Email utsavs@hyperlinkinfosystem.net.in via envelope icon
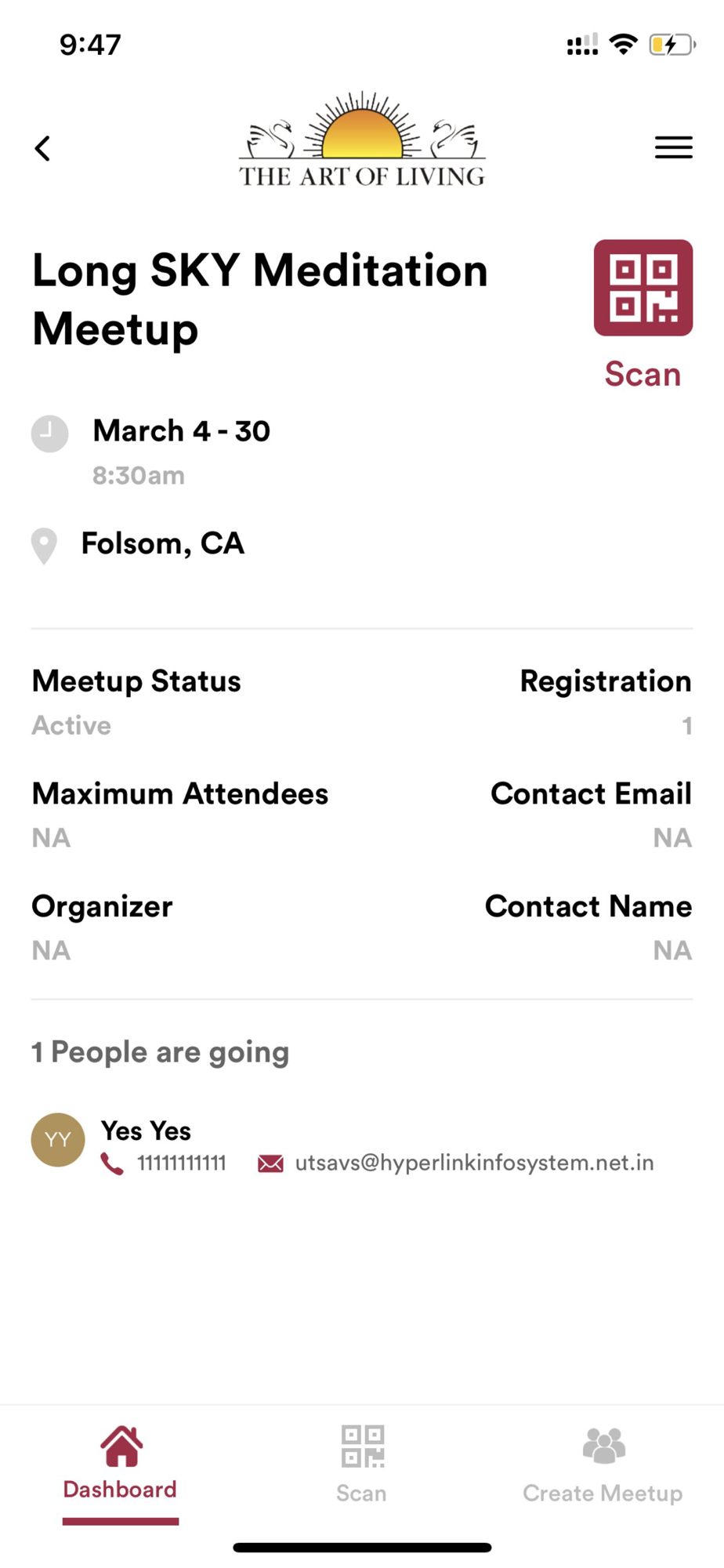 pyautogui.click(x=270, y=1163)
